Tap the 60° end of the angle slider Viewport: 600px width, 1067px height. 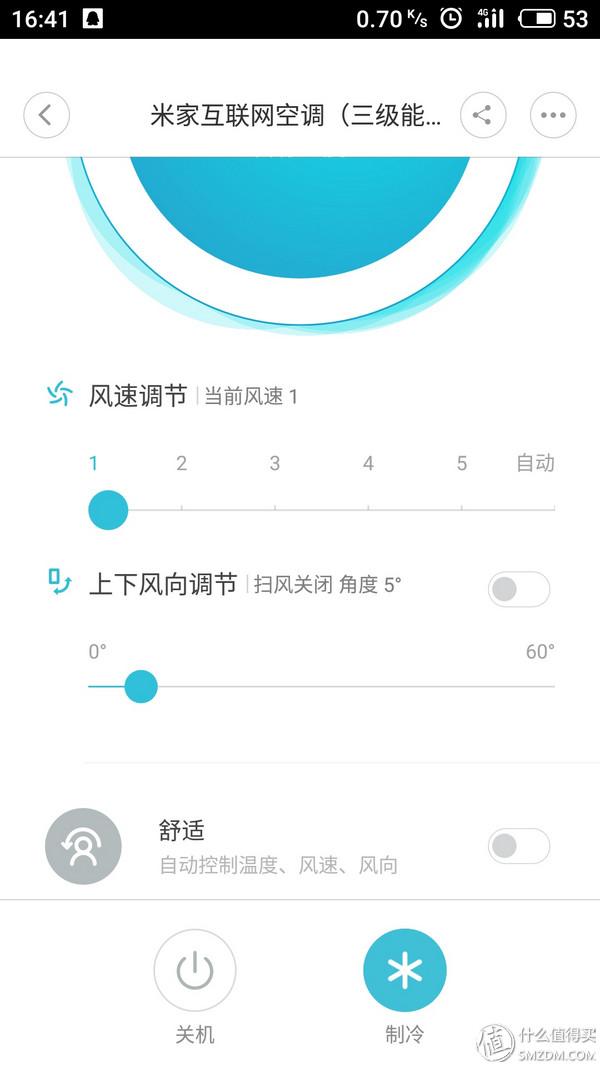tap(552, 686)
